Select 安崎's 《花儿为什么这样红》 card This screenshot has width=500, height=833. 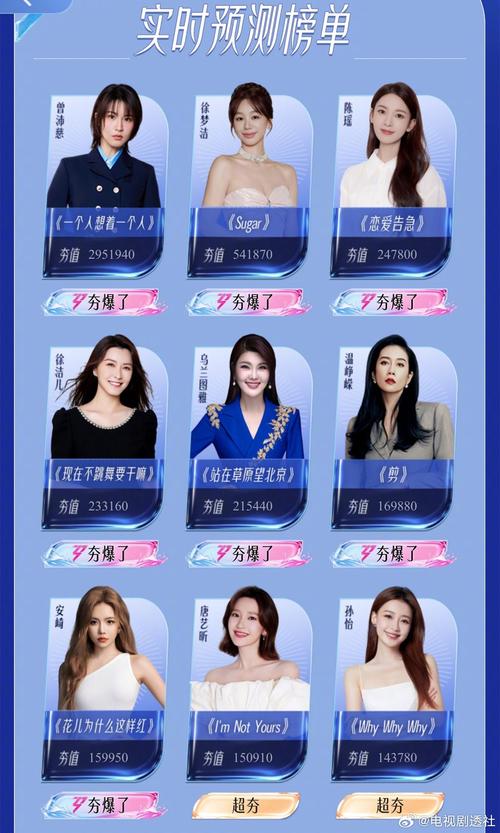point(104,684)
